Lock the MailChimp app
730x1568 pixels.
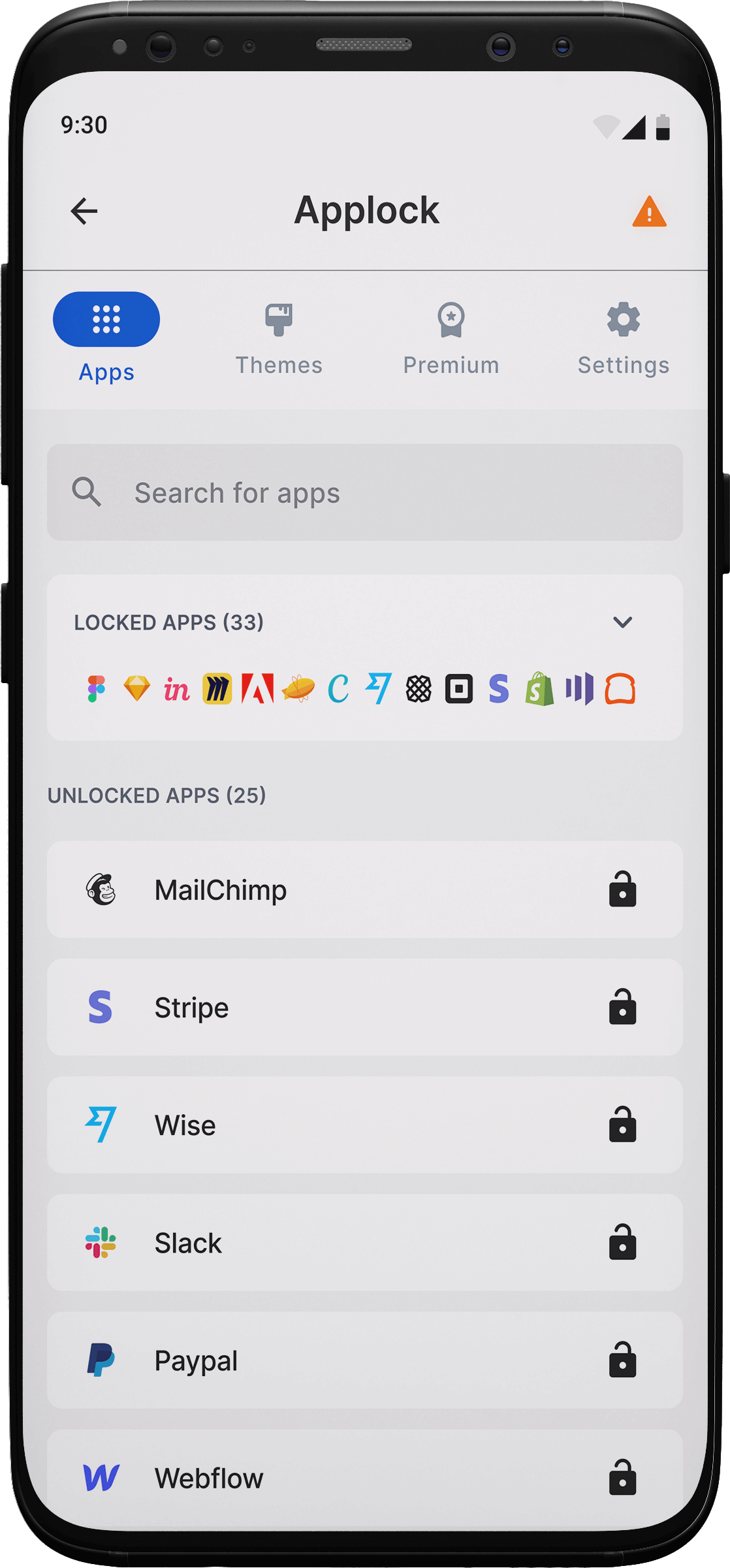click(622, 889)
